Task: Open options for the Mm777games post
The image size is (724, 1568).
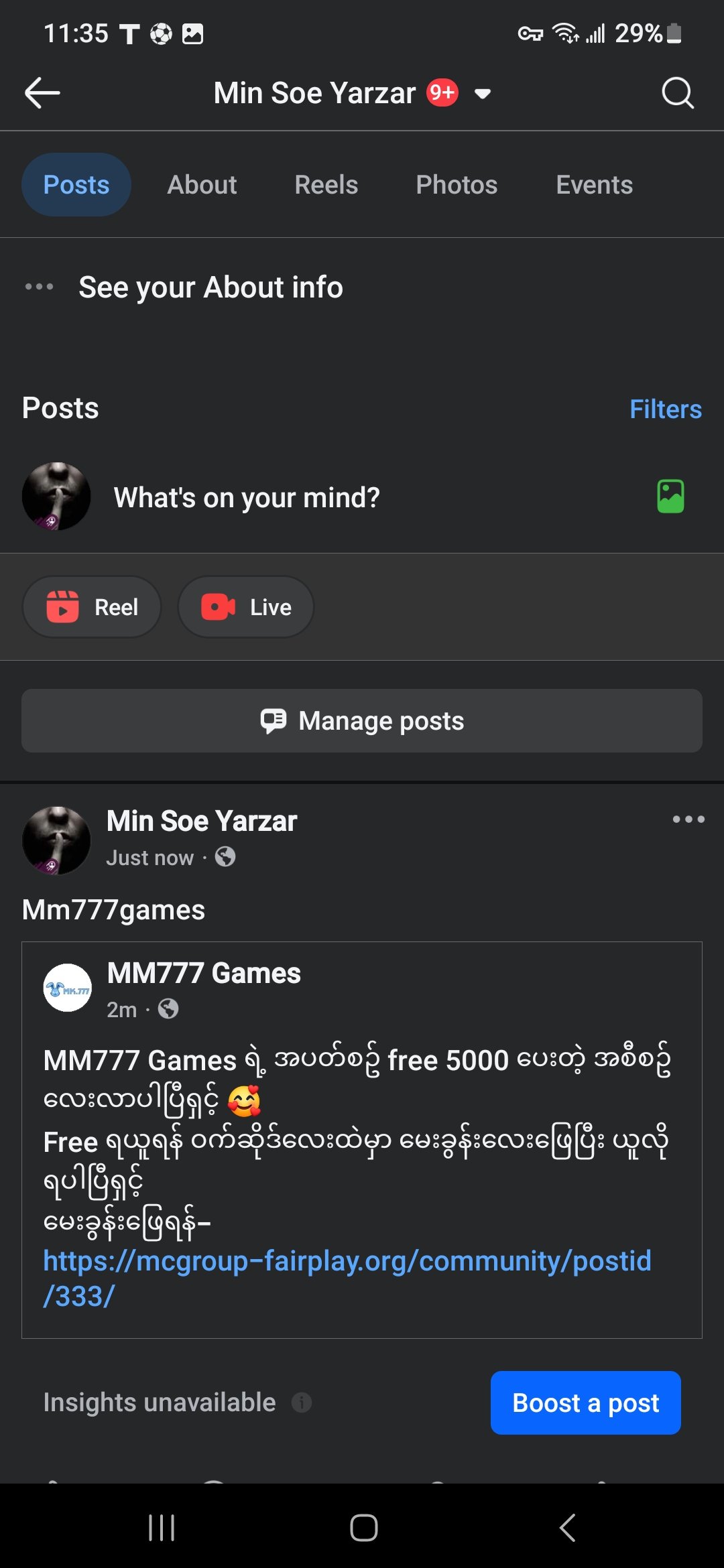Action: [x=688, y=820]
